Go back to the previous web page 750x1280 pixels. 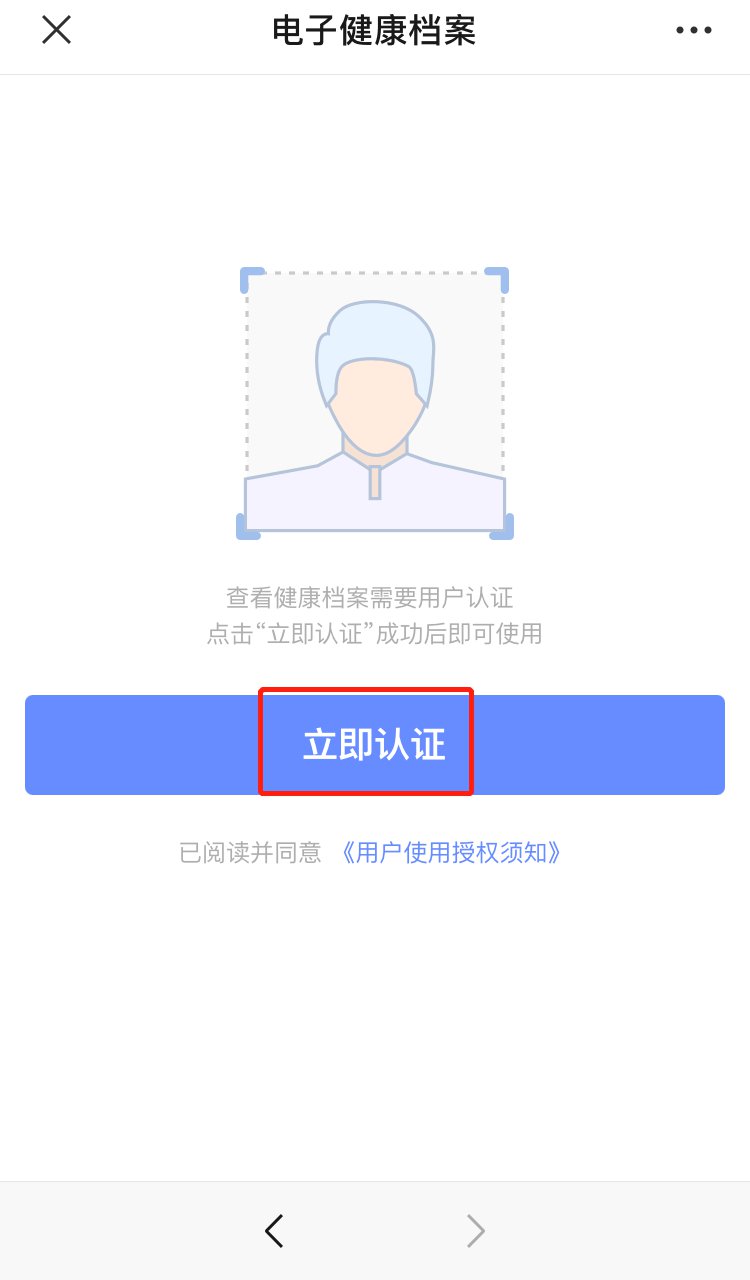click(x=274, y=1231)
